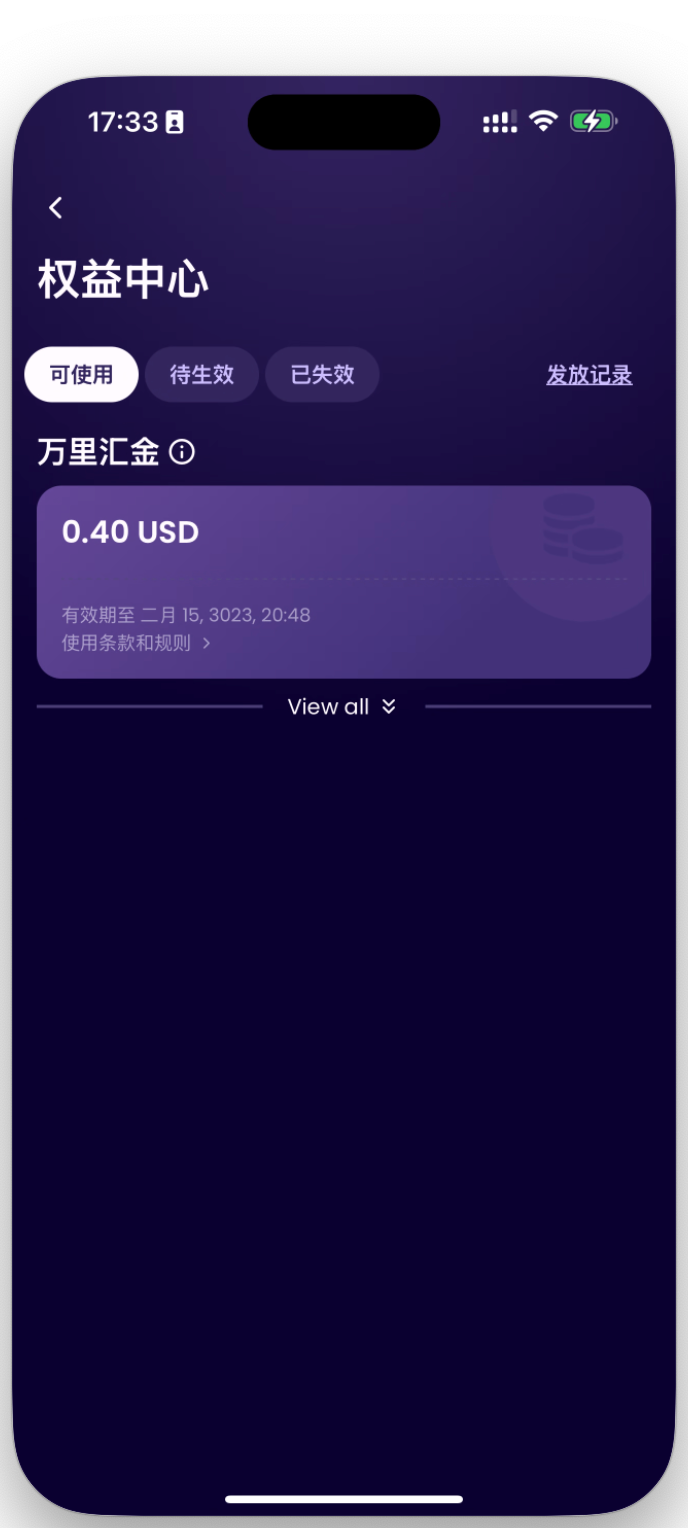Switch to the 待生效 tab
Viewport: 688px width, 1528px height.
(202, 375)
